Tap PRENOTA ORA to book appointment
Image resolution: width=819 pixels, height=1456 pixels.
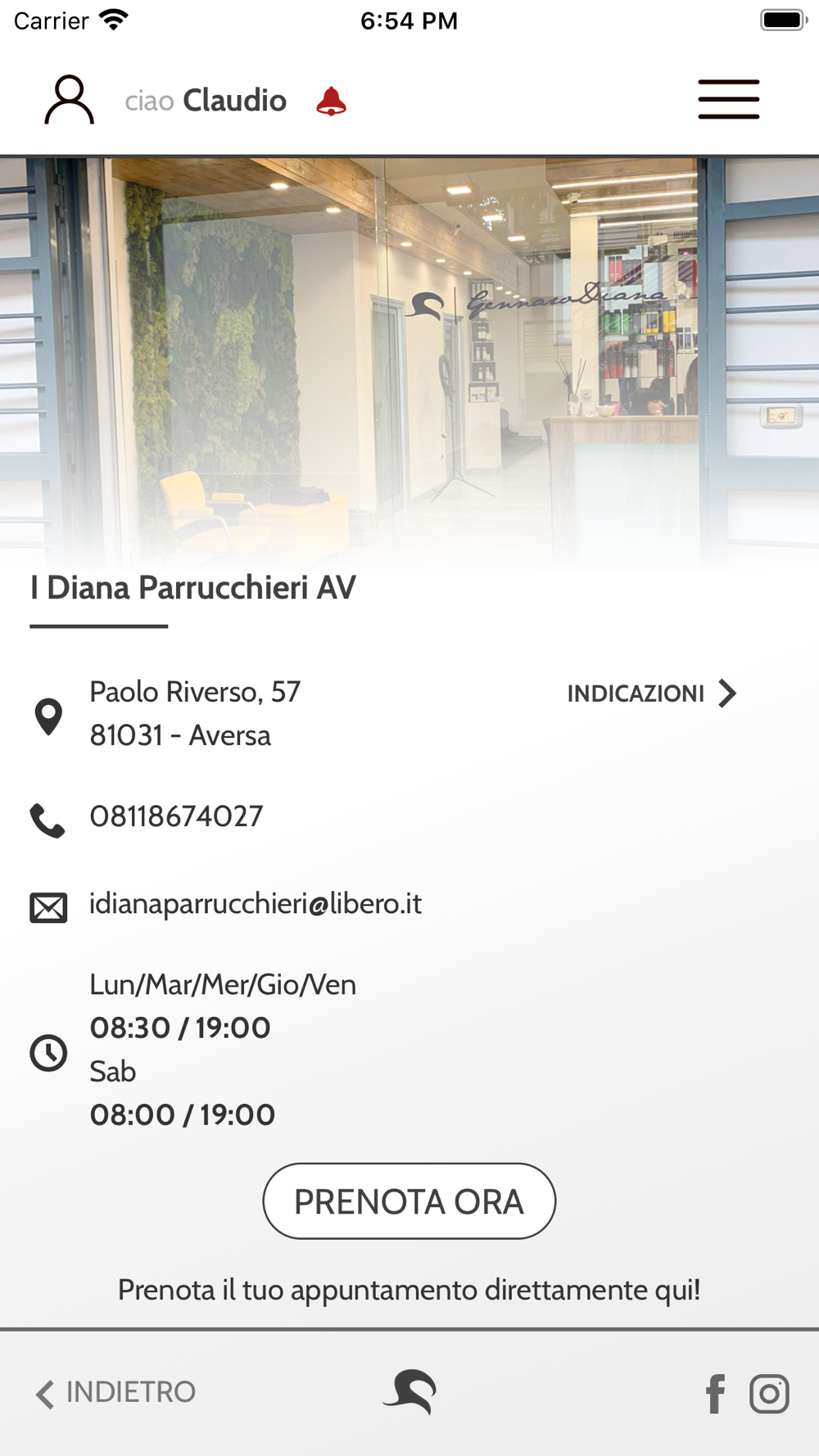[409, 1201]
